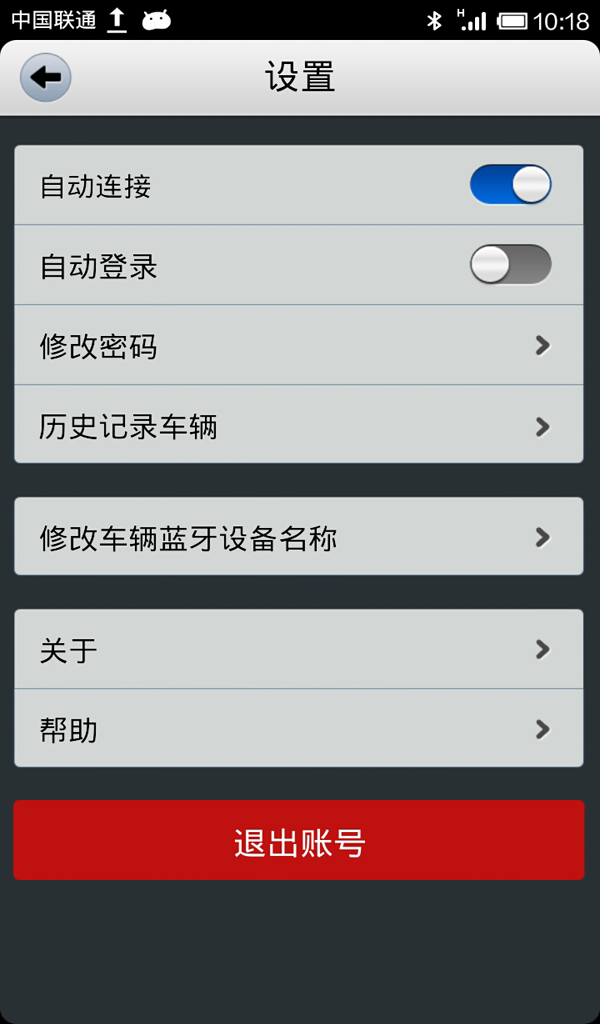Tap the red 退出账号 button
600x1024 pixels.
tap(298, 841)
